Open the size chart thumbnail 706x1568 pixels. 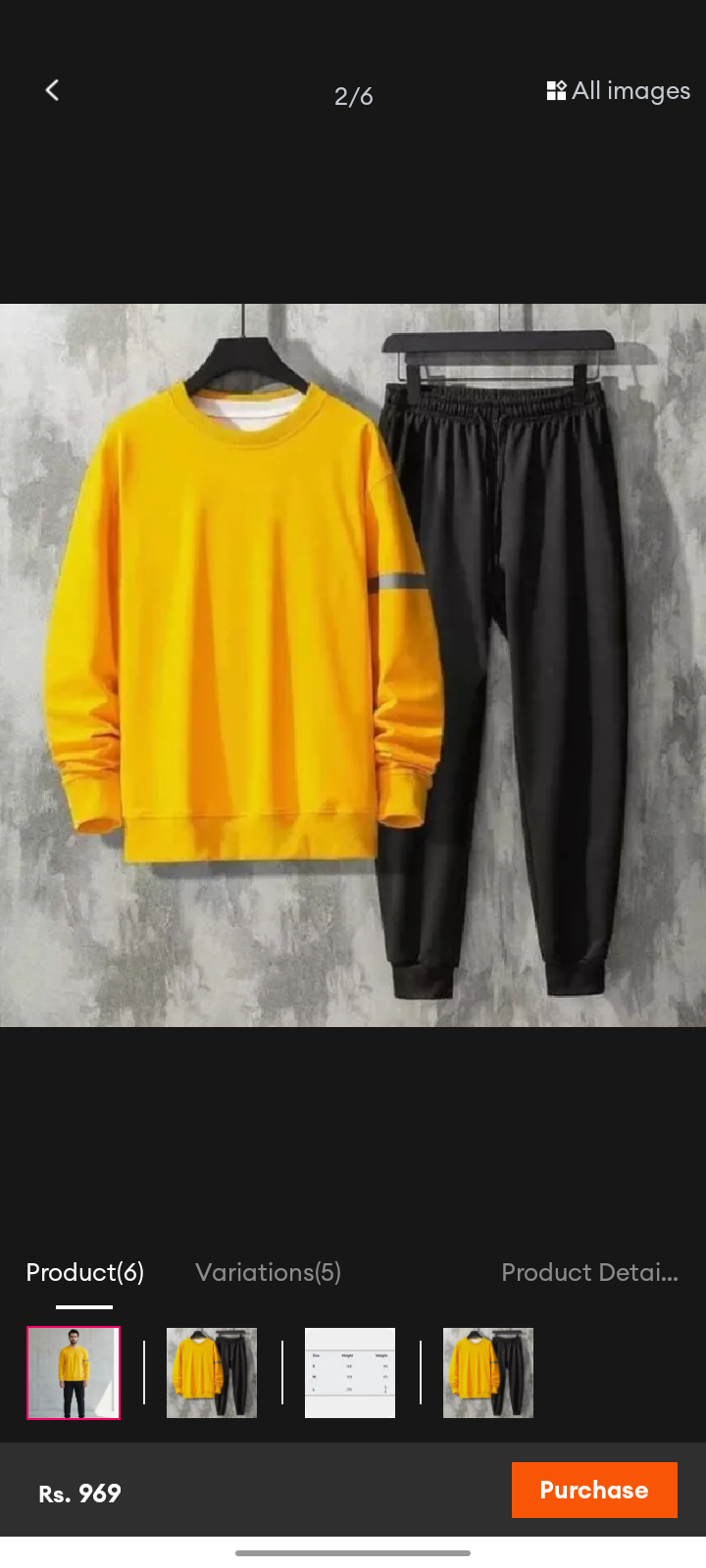pyautogui.click(x=350, y=1373)
